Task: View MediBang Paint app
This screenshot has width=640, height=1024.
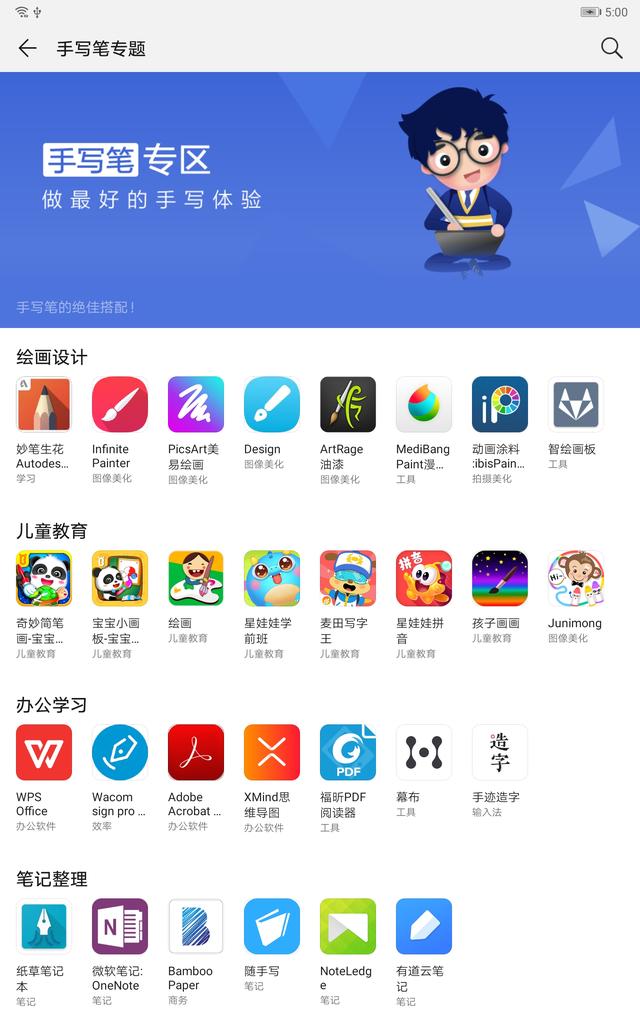Action: 424,405
